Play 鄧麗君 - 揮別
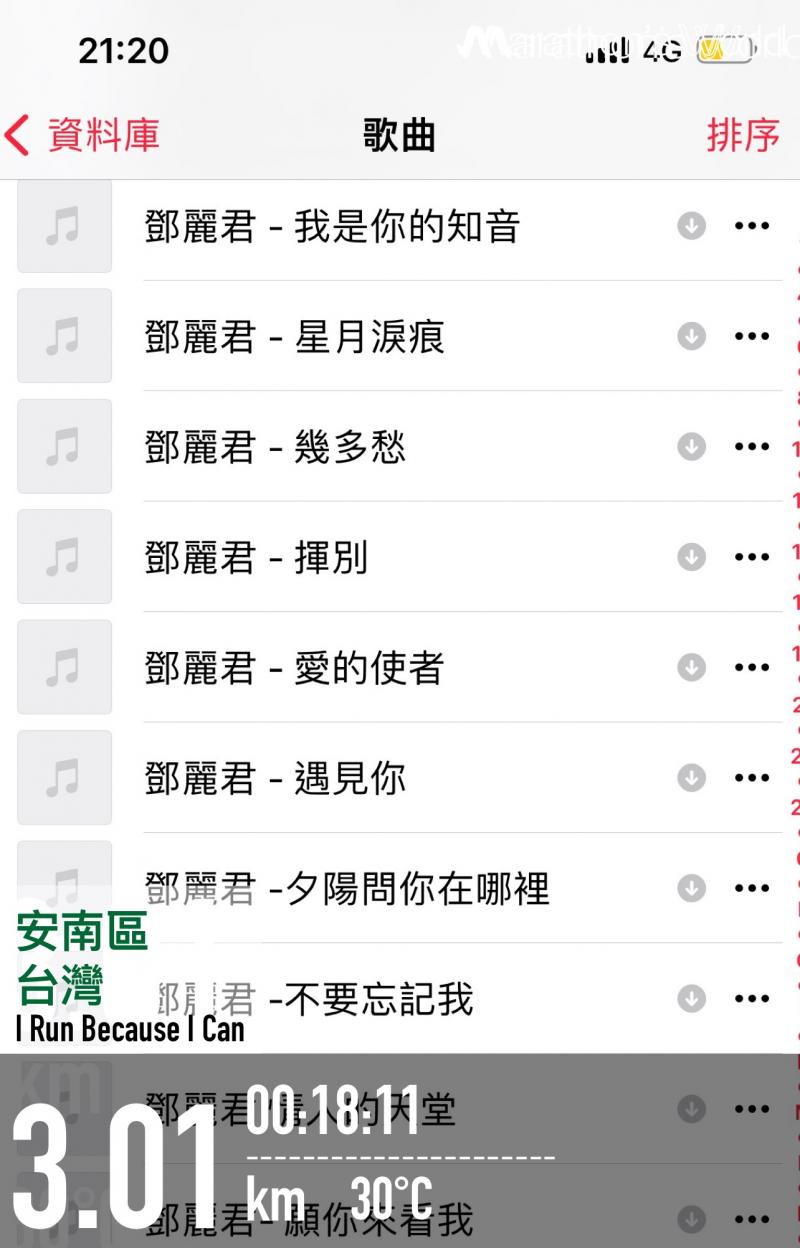The height and width of the screenshot is (1248, 800). pyautogui.click(x=256, y=557)
